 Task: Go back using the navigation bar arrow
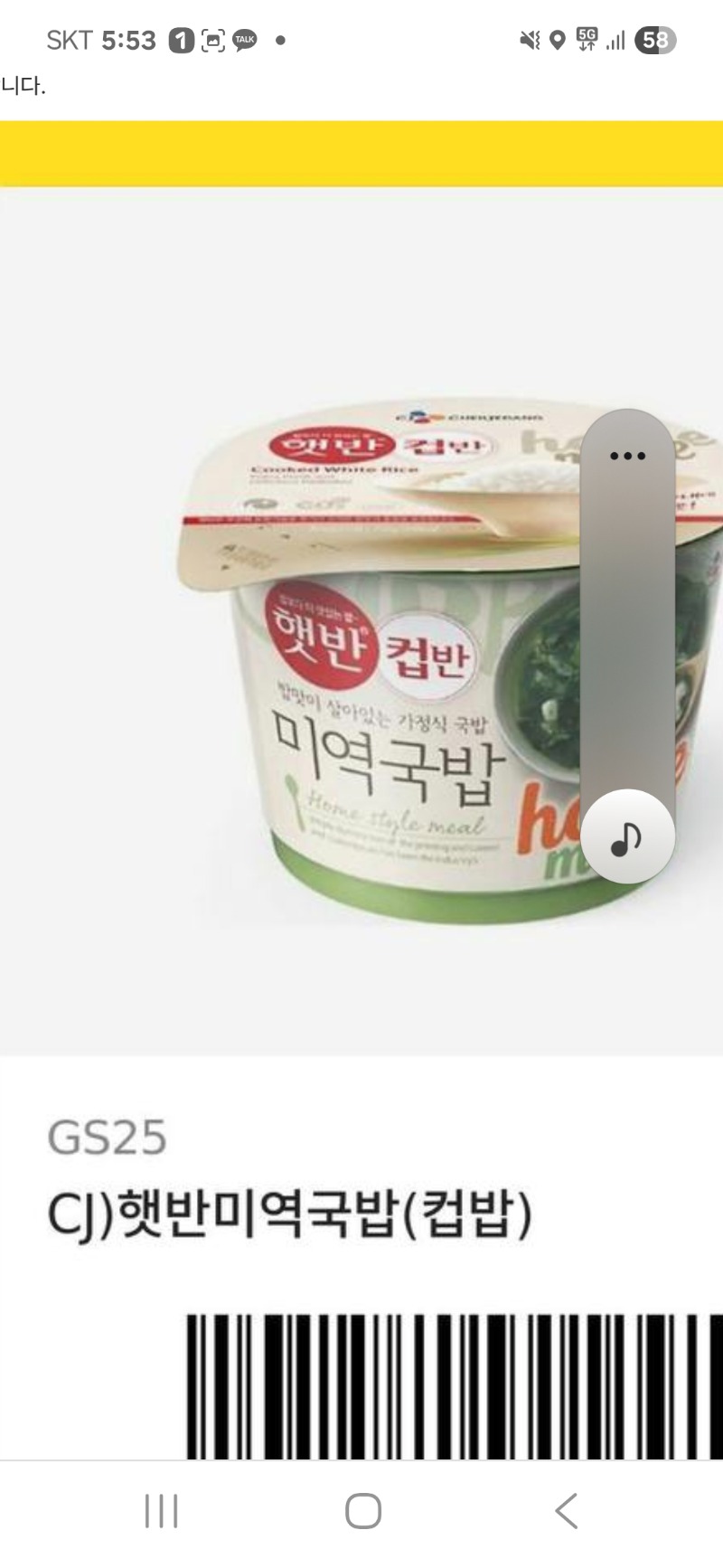(567, 1511)
